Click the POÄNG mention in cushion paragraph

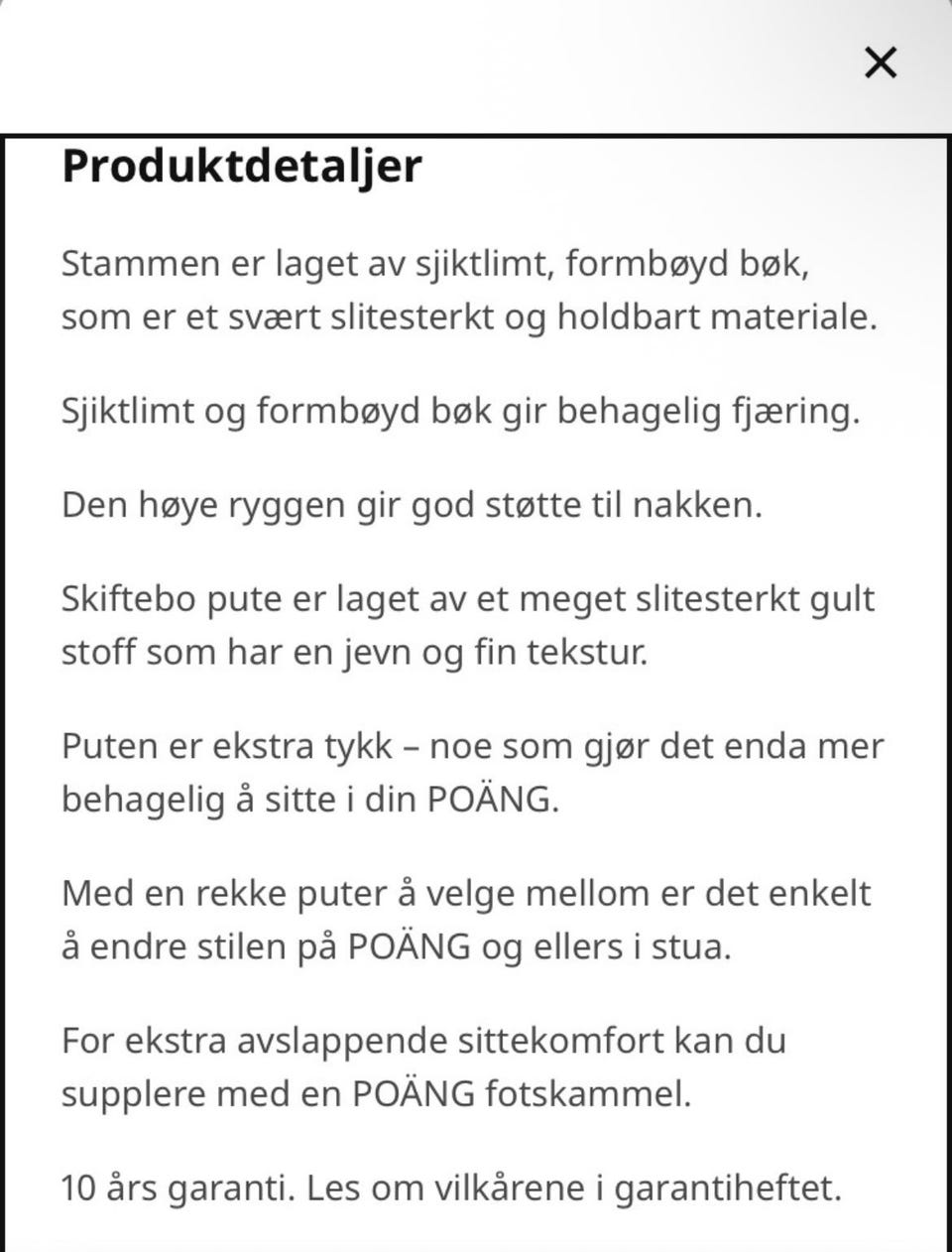pos(491,798)
